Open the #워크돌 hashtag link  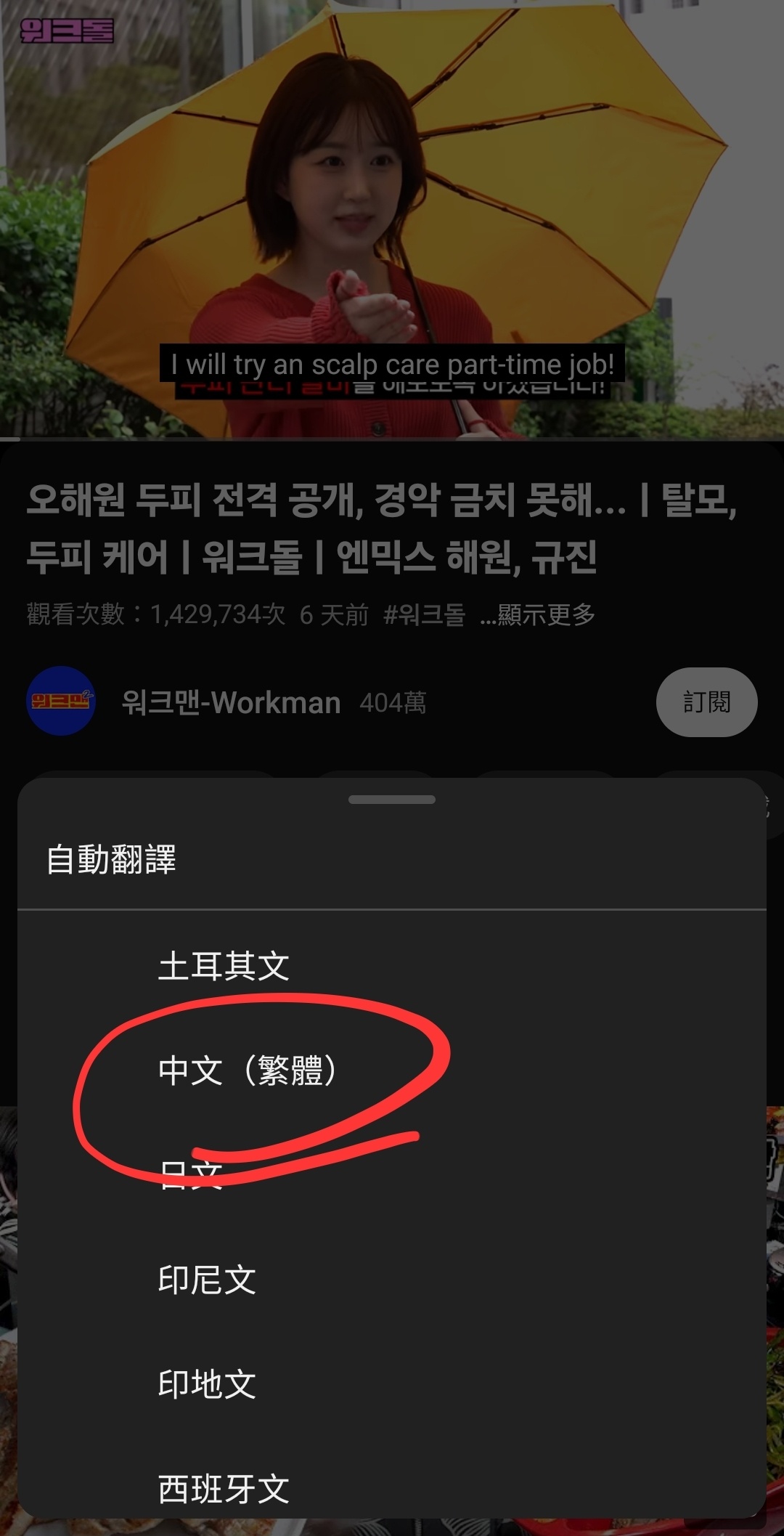424,615
